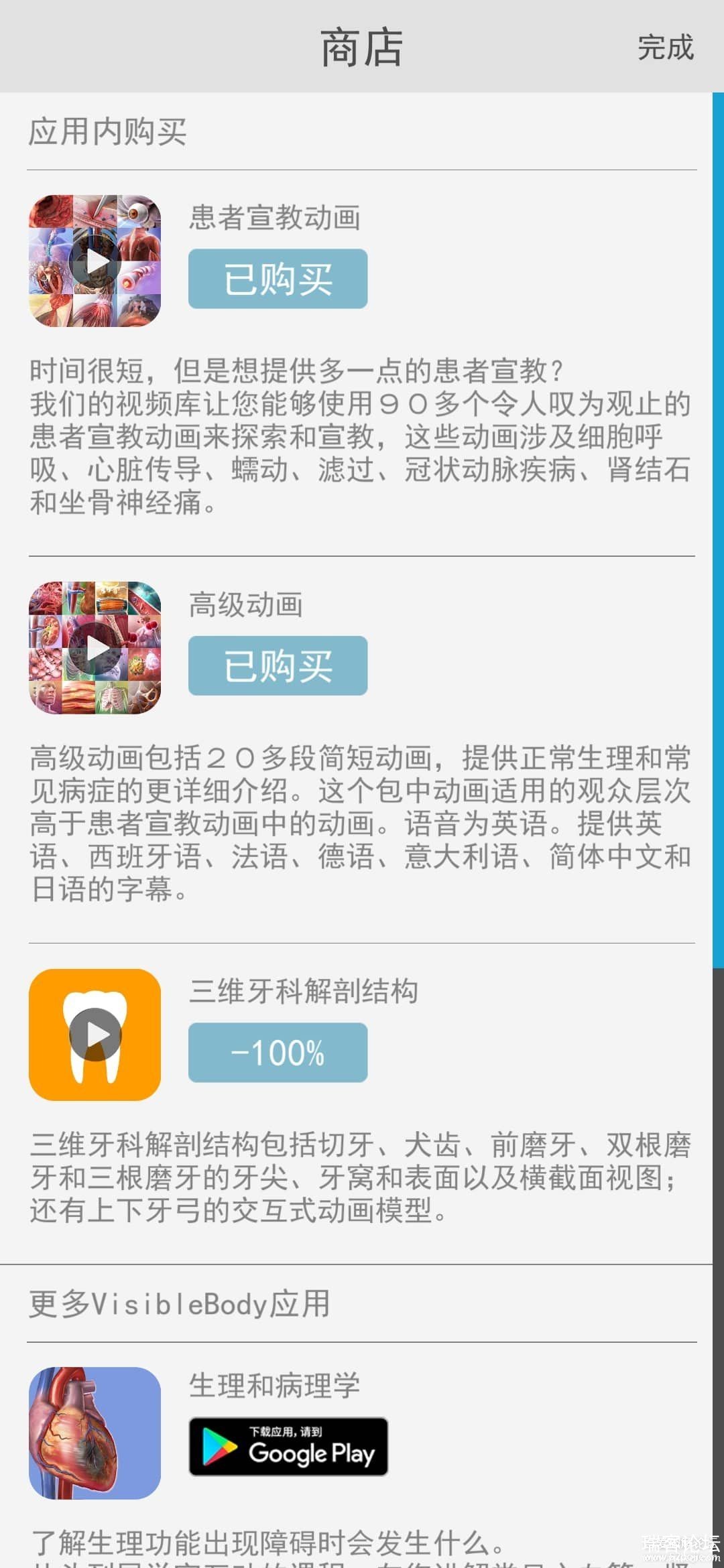Play the 三维牙科解剖结构 tooth preview

(x=95, y=1035)
